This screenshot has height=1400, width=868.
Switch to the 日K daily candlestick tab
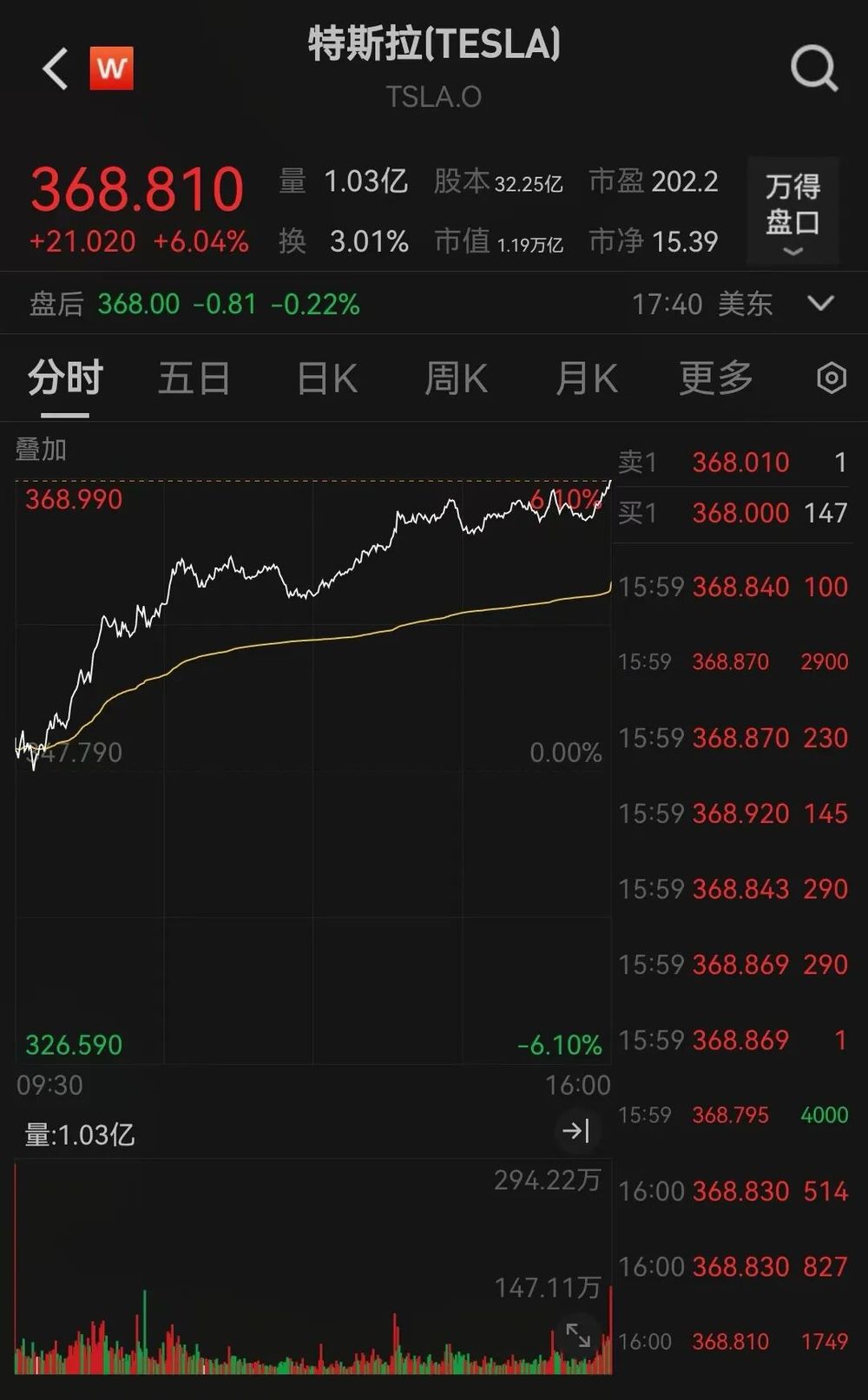[325, 378]
